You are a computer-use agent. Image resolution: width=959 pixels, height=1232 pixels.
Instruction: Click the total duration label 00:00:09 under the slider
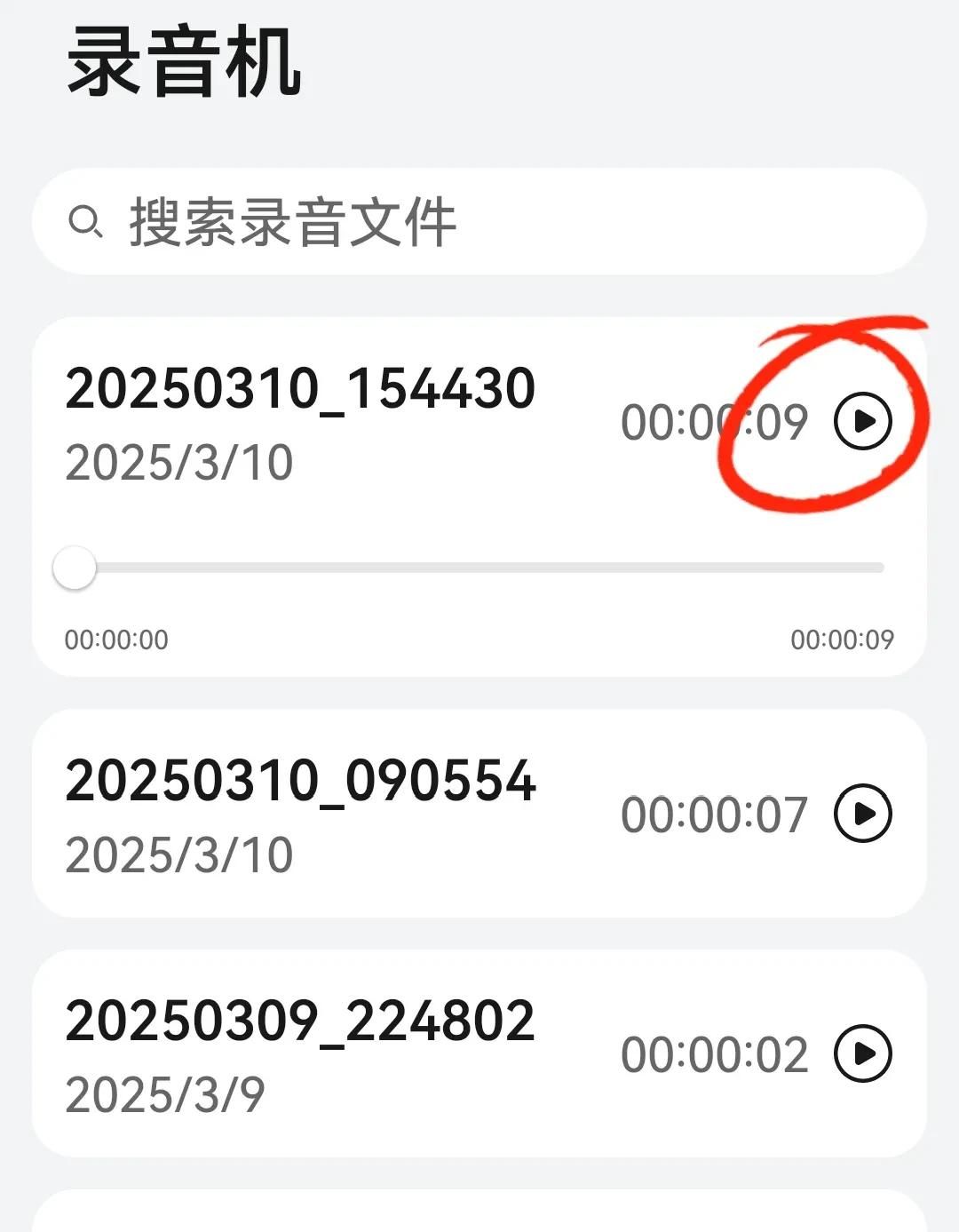(842, 637)
